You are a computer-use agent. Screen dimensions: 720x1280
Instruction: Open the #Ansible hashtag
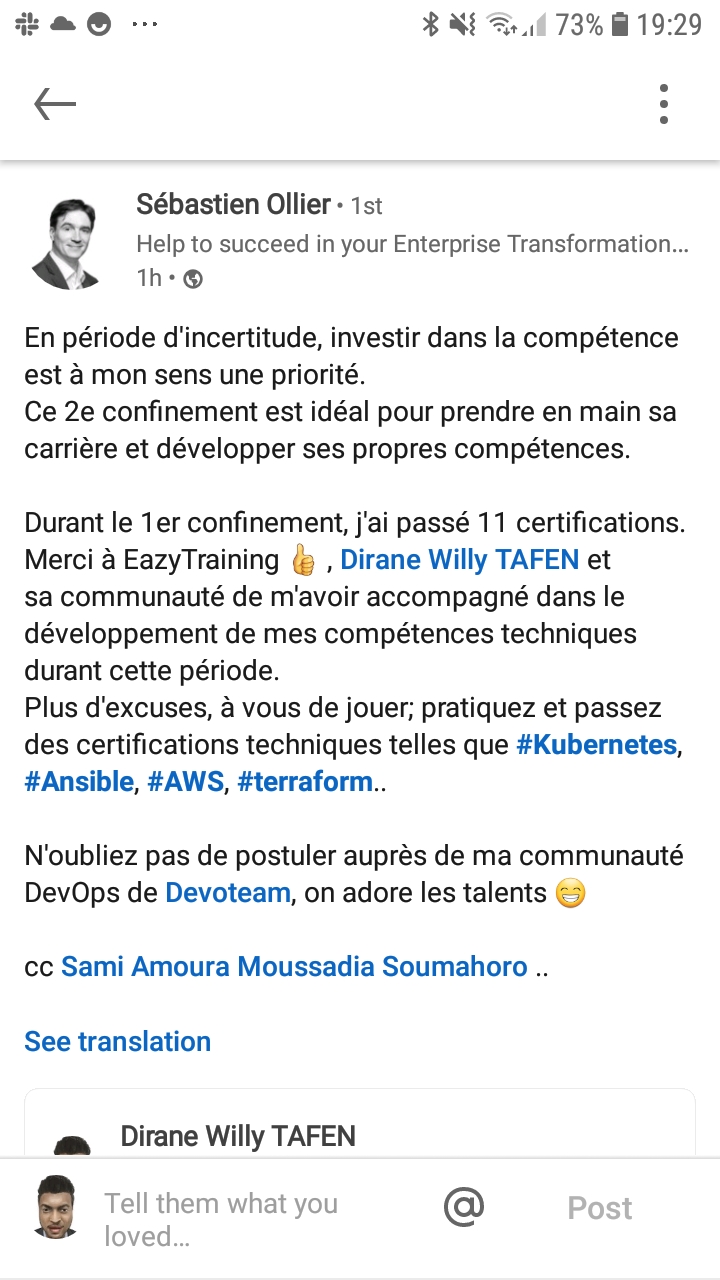[x=79, y=781]
